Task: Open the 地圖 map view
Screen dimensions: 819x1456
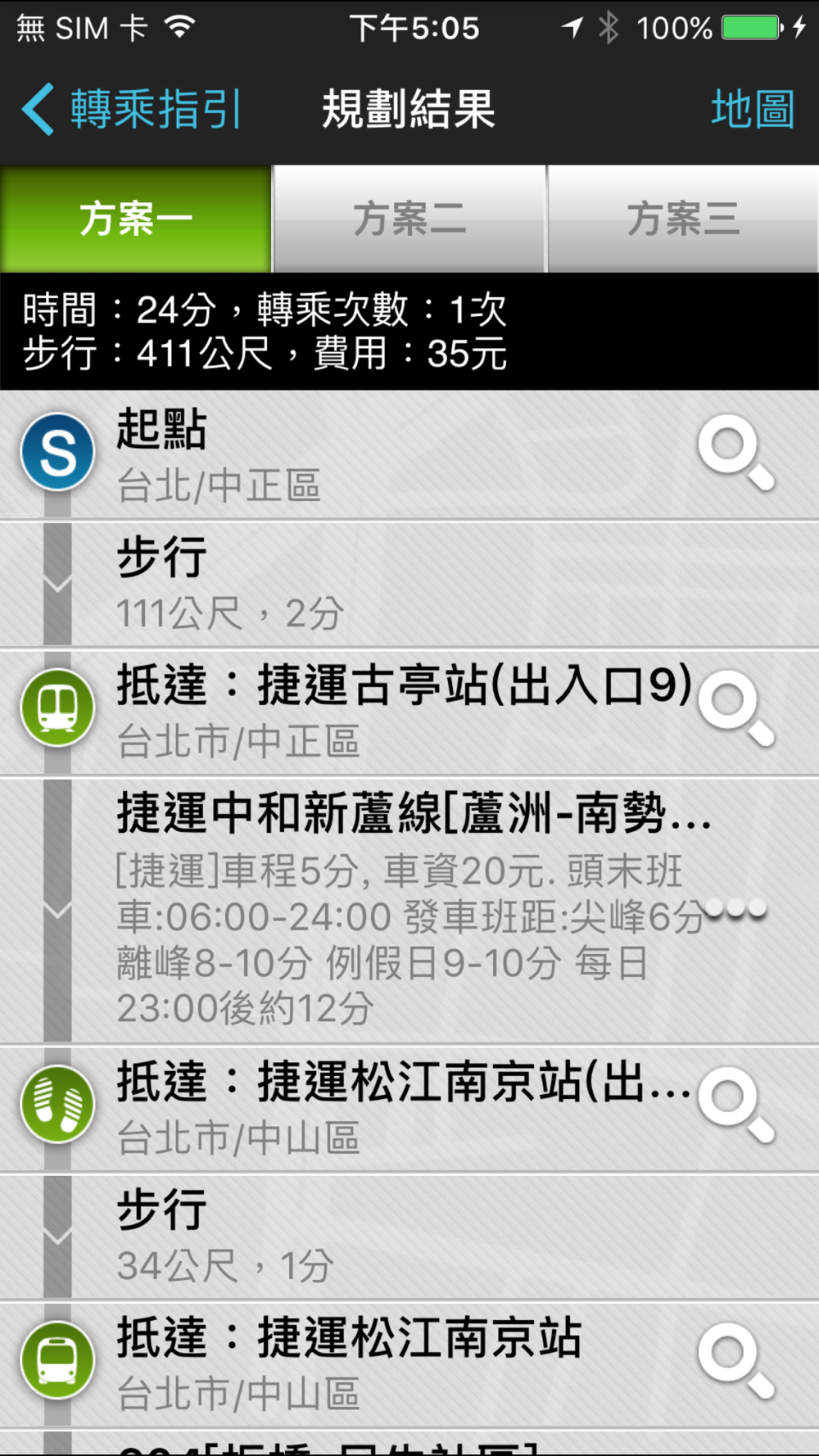Action: coord(752,109)
